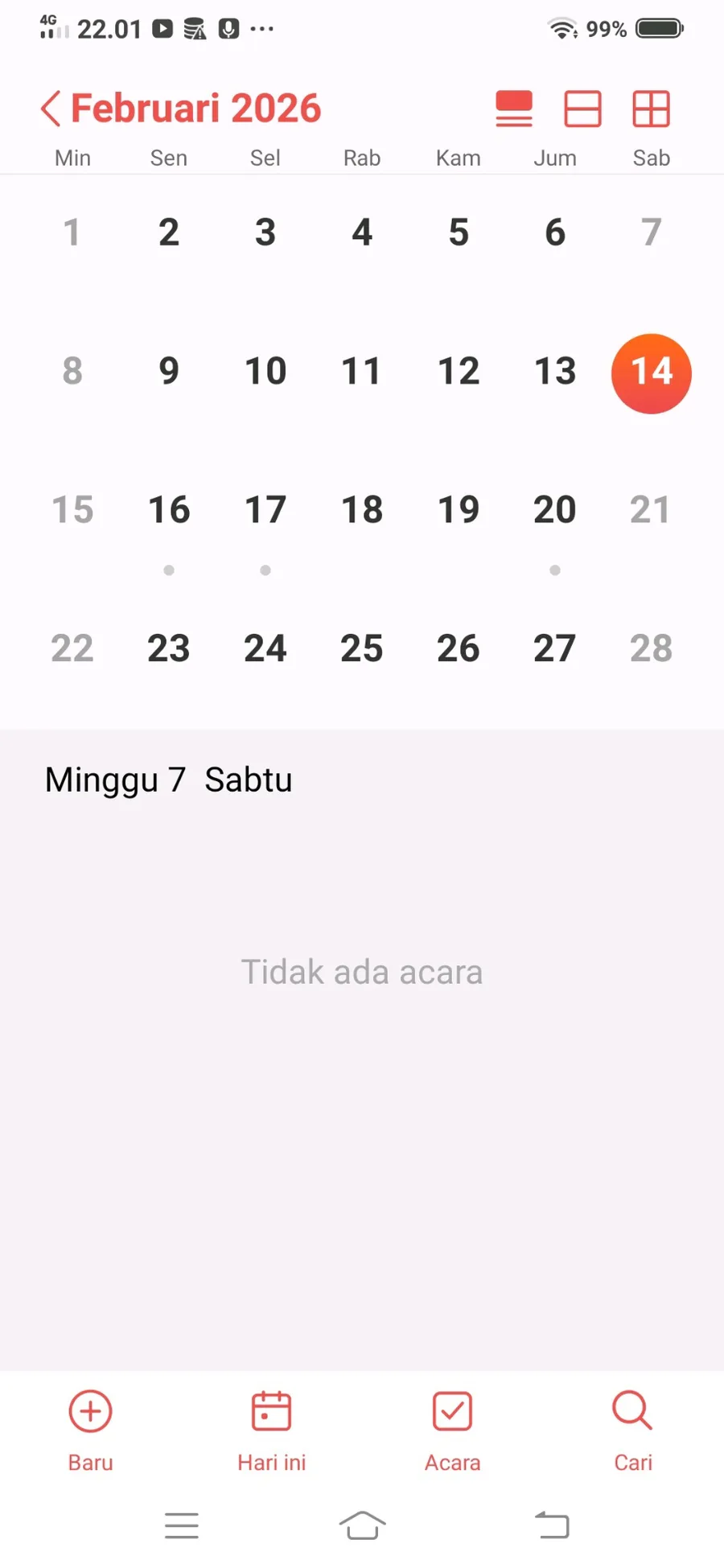The width and height of the screenshot is (724, 1568).
Task: Select date 17 in the calendar
Action: tap(265, 510)
